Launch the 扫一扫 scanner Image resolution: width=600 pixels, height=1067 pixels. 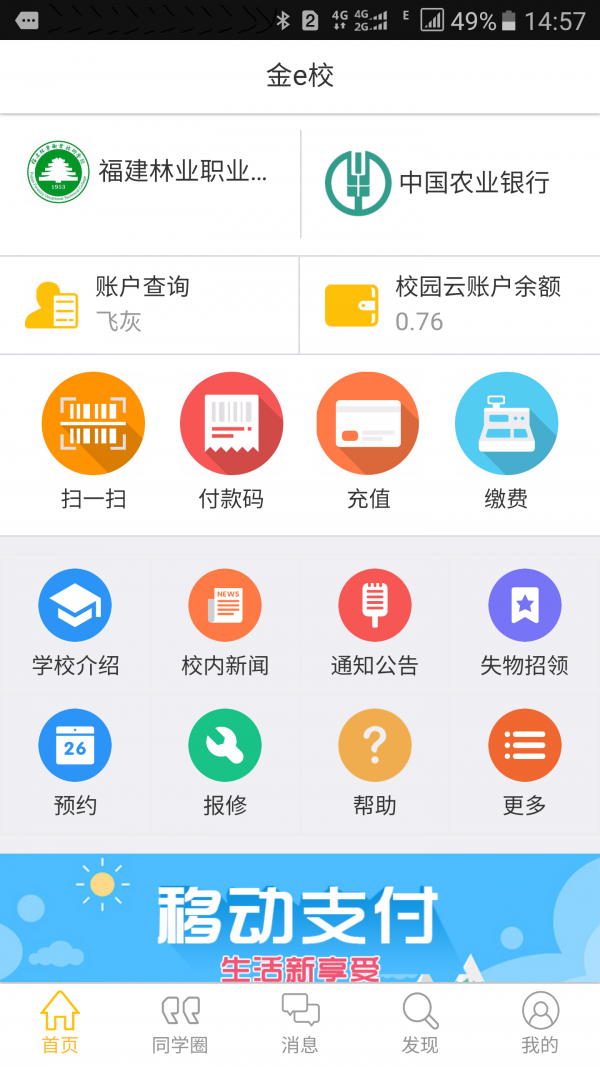93,440
